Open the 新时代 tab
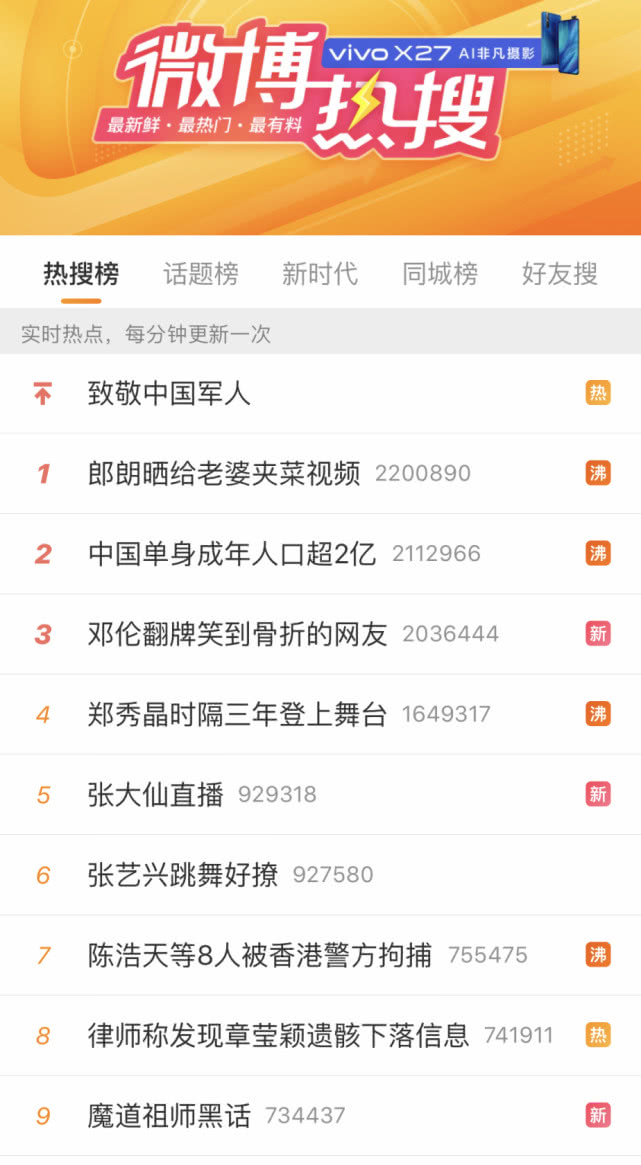The height and width of the screenshot is (1165, 641). click(319, 274)
